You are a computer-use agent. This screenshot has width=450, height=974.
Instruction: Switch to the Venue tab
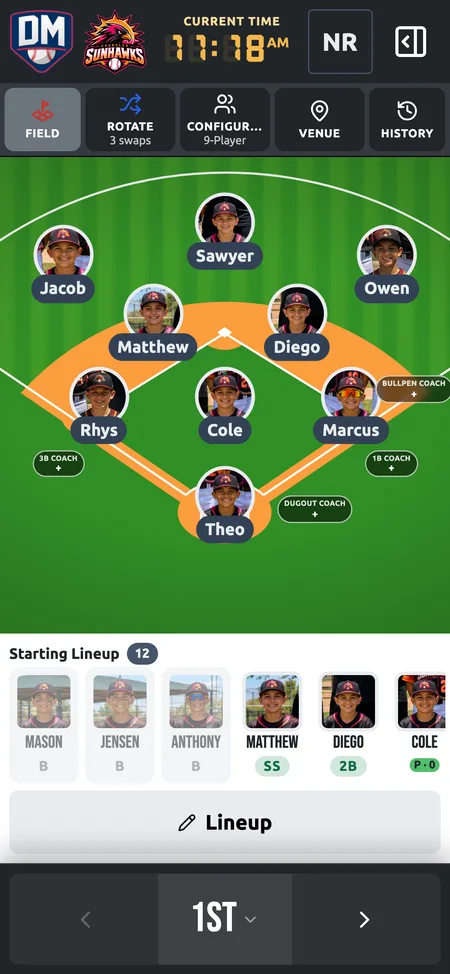pos(319,119)
